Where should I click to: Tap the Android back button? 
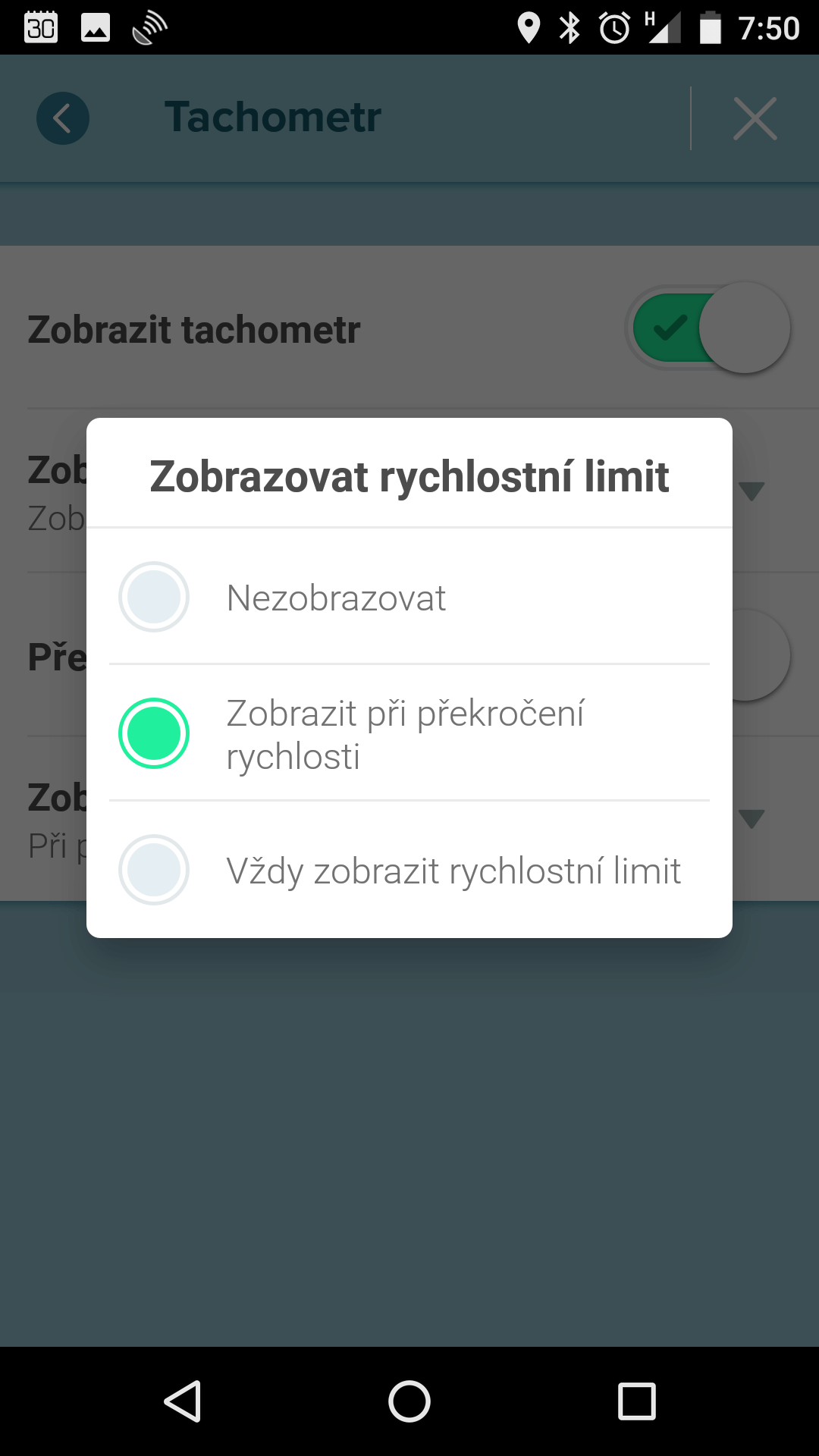tap(182, 1401)
